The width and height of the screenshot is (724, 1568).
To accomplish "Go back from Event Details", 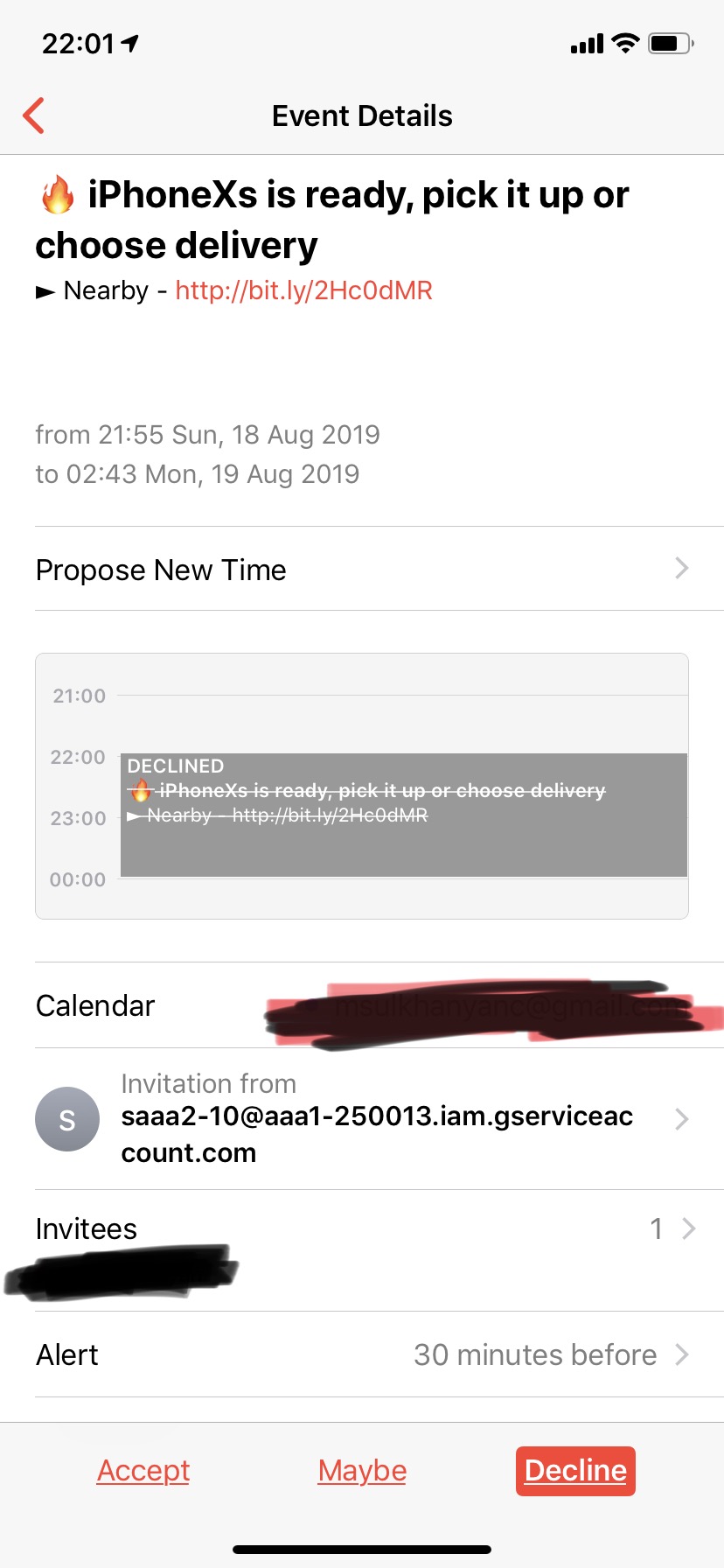I will [34, 115].
